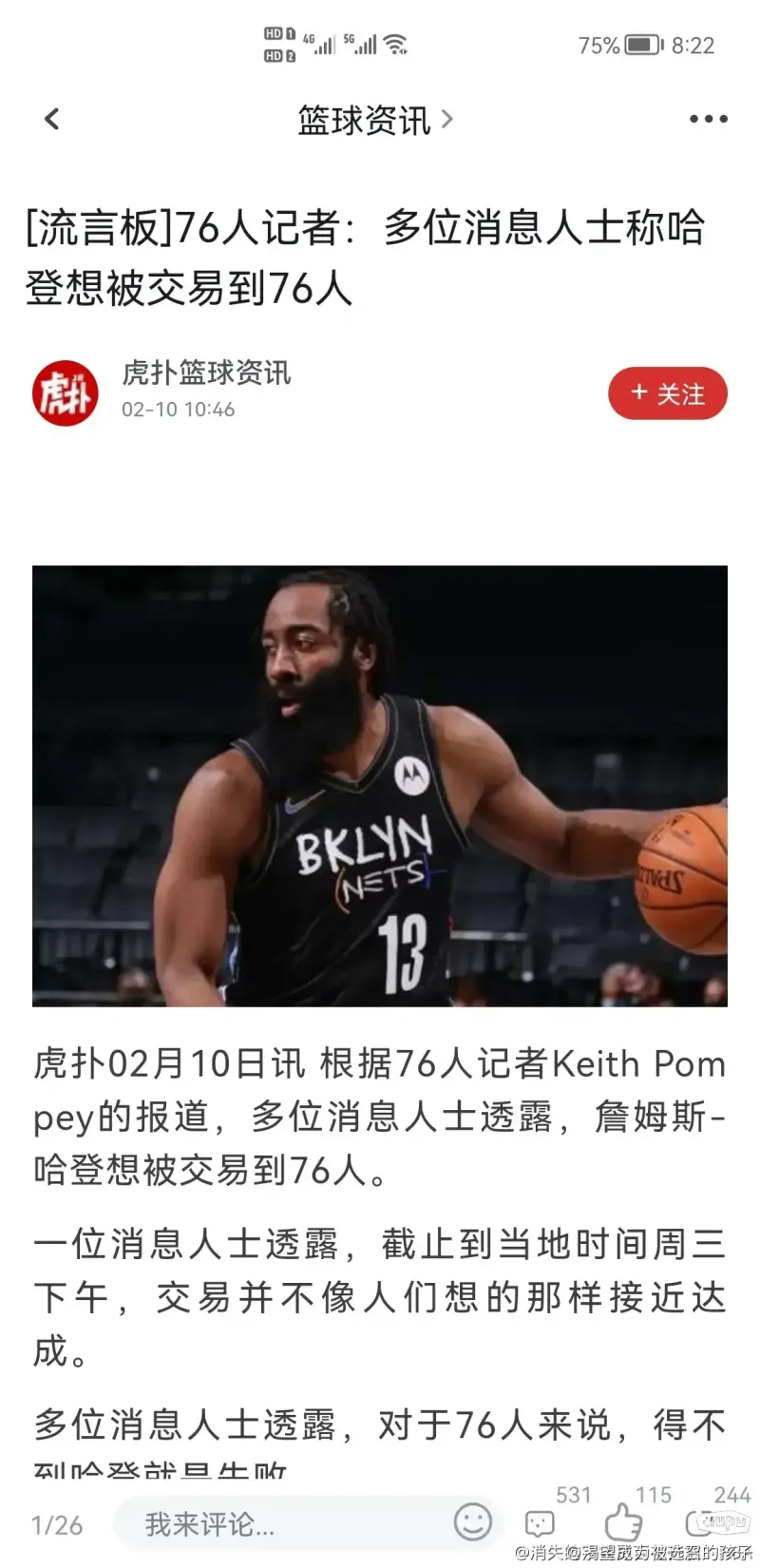Like the article with thumbs-up

(x=623, y=1522)
